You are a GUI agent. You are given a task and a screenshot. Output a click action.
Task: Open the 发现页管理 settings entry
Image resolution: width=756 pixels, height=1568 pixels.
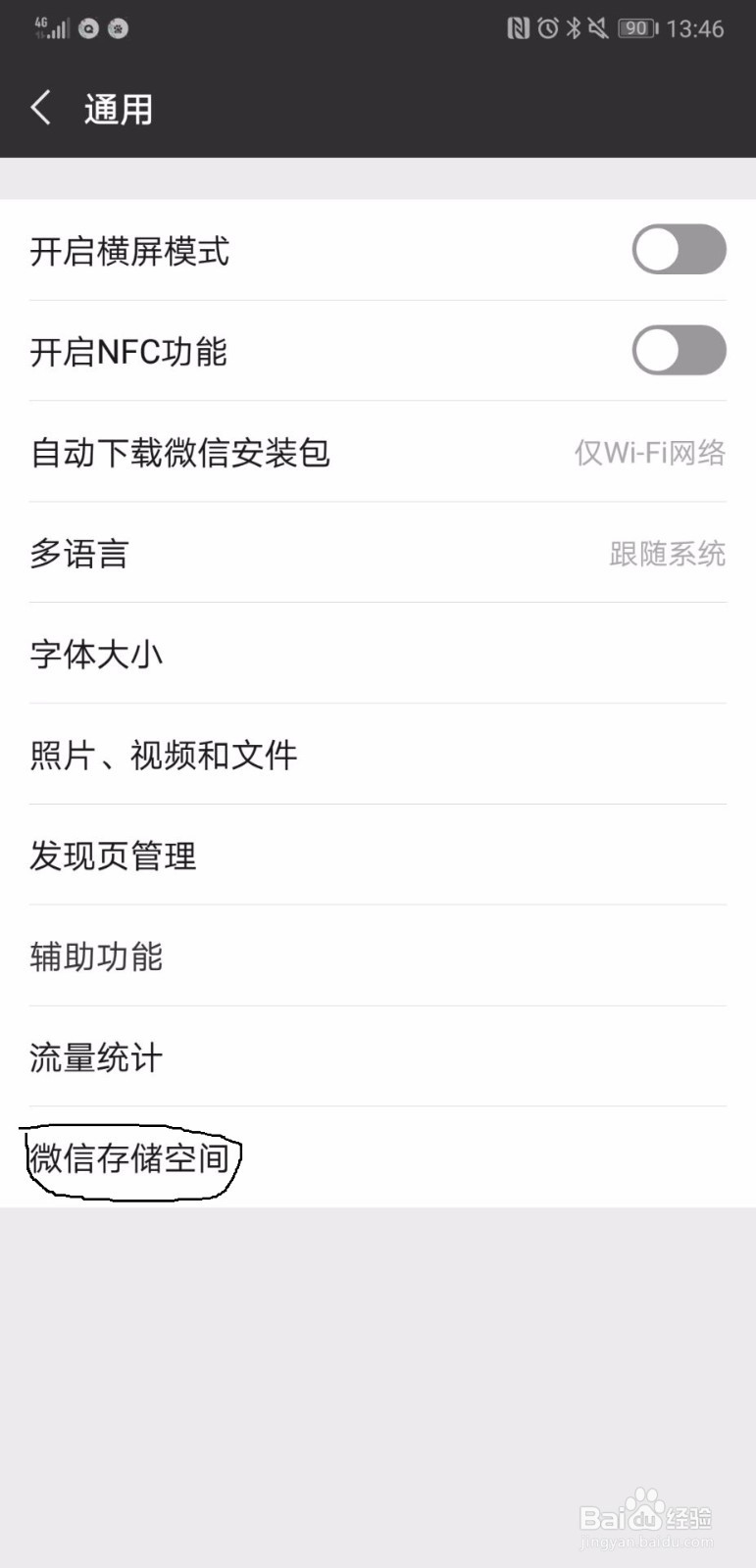click(378, 855)
